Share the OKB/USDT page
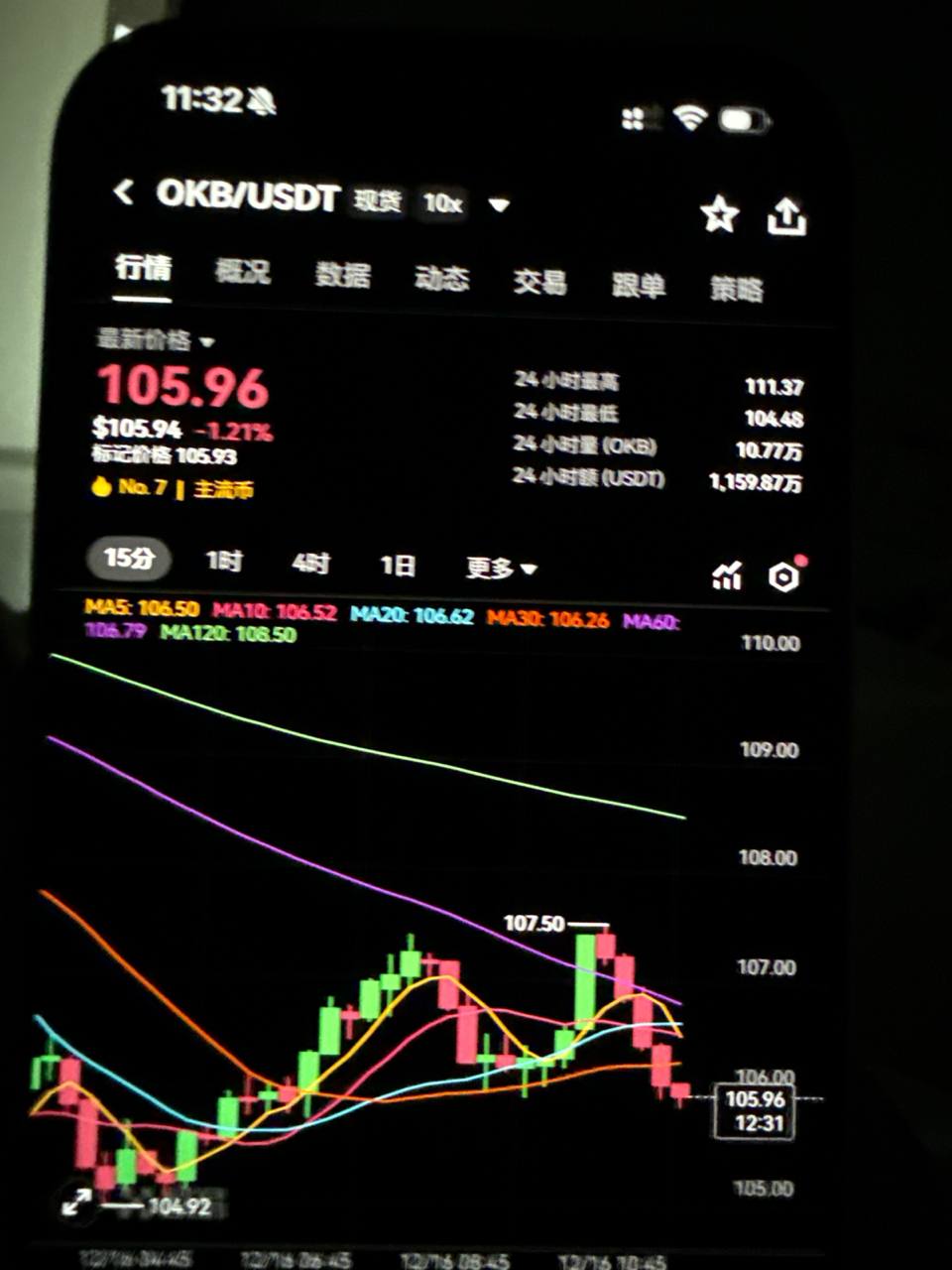Image resolution: width=952 pixels, height=1270 pixels. point(786,216)
